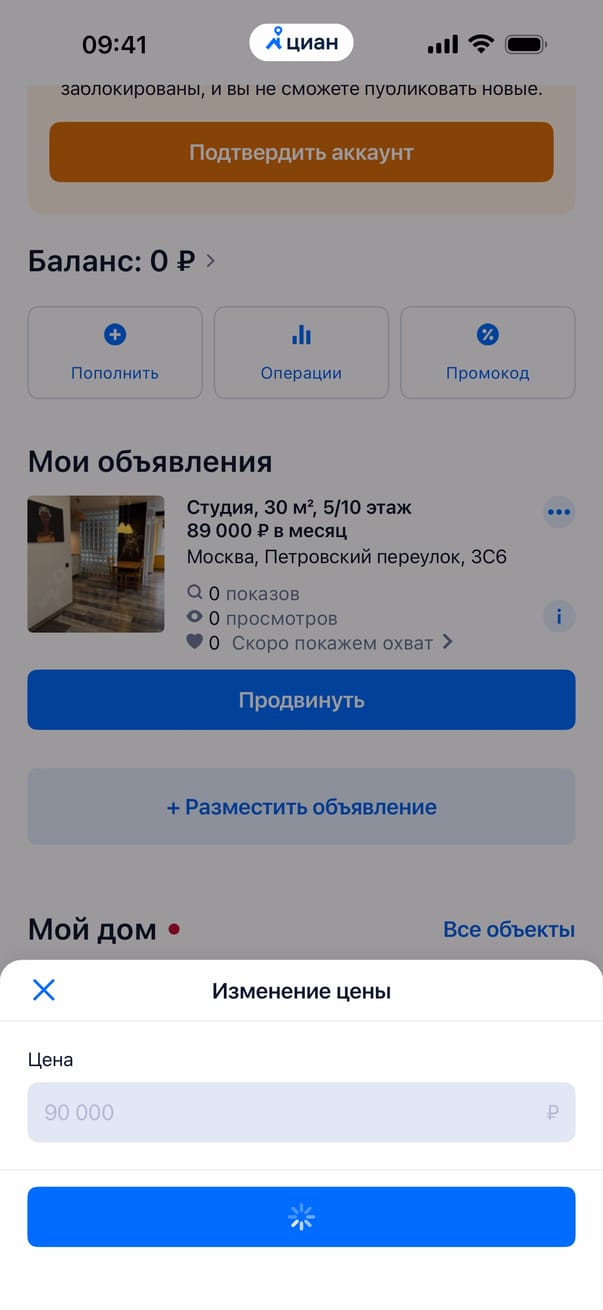Tap Подтвердить аккаунт button
The width and height of the screenshot is (603, 1310).
tap(301, 153)
